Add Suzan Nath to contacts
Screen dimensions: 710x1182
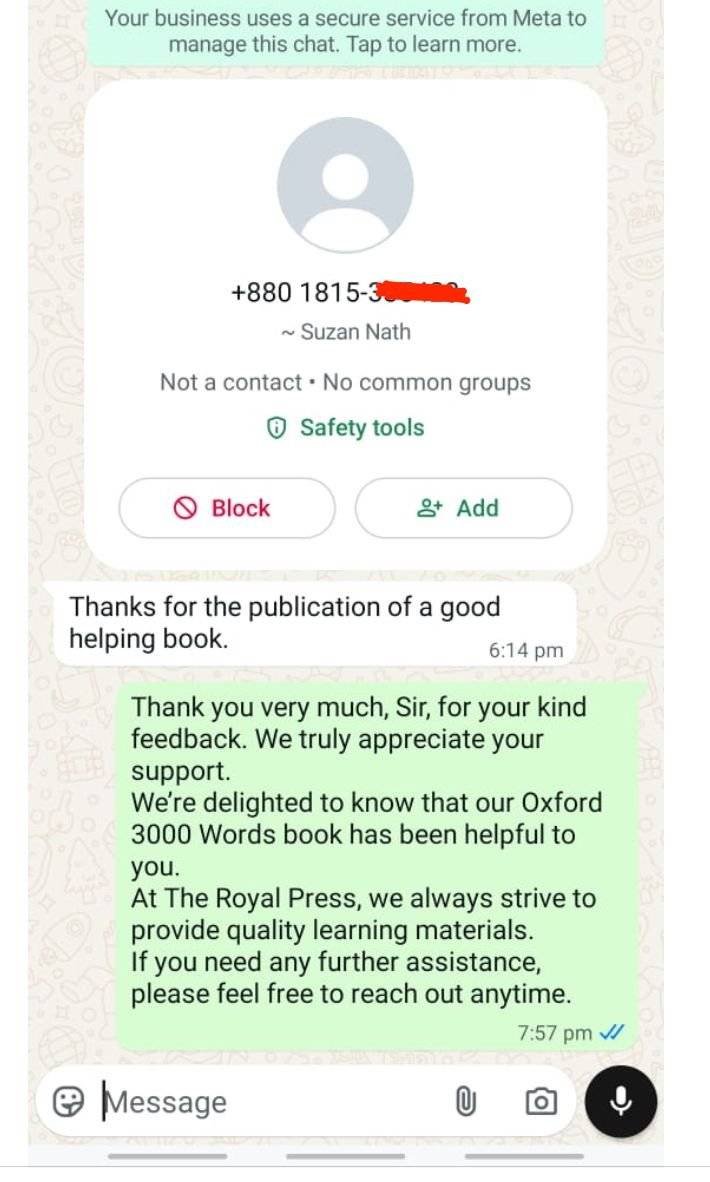tap(463, 508)
